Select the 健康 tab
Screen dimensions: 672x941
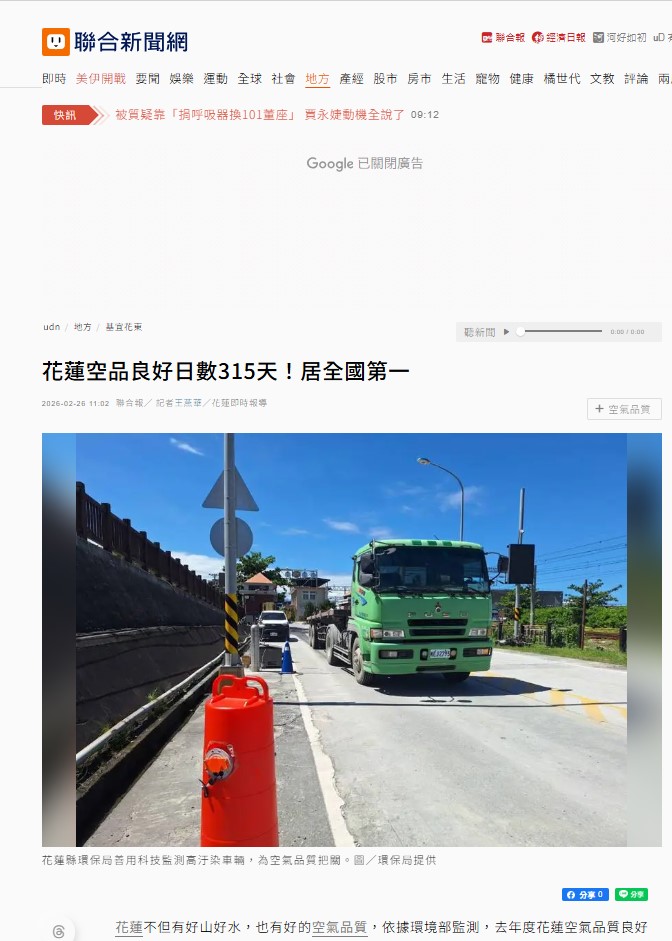point(521,79)
